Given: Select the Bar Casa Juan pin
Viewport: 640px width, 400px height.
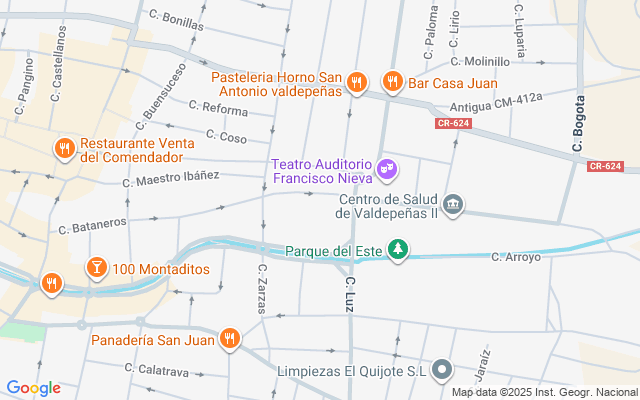Looking at the screenshot, I should (x=391, y=82).
